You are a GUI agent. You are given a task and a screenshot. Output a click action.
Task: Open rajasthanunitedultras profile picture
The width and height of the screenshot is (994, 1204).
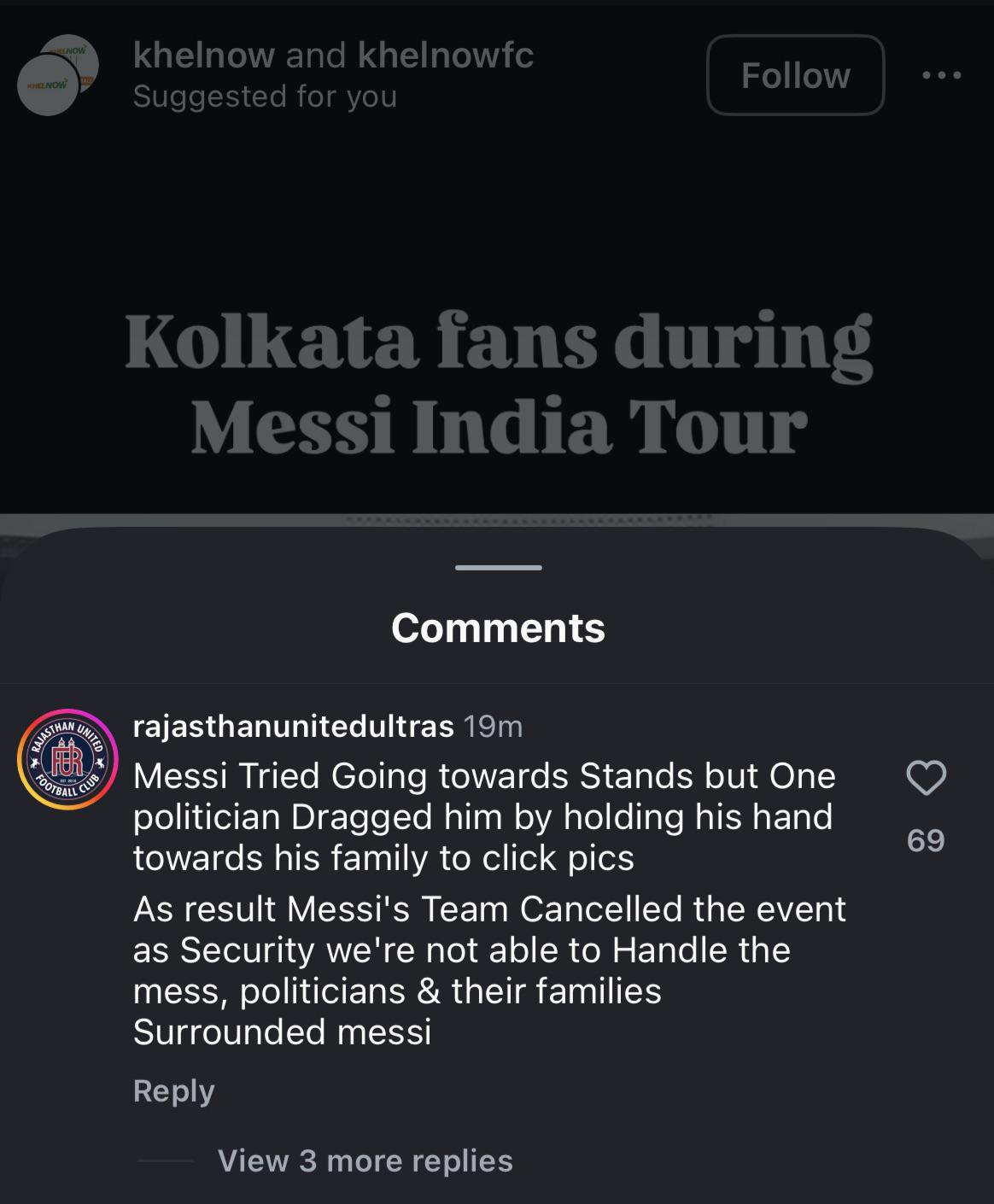(x=67, y=759)
